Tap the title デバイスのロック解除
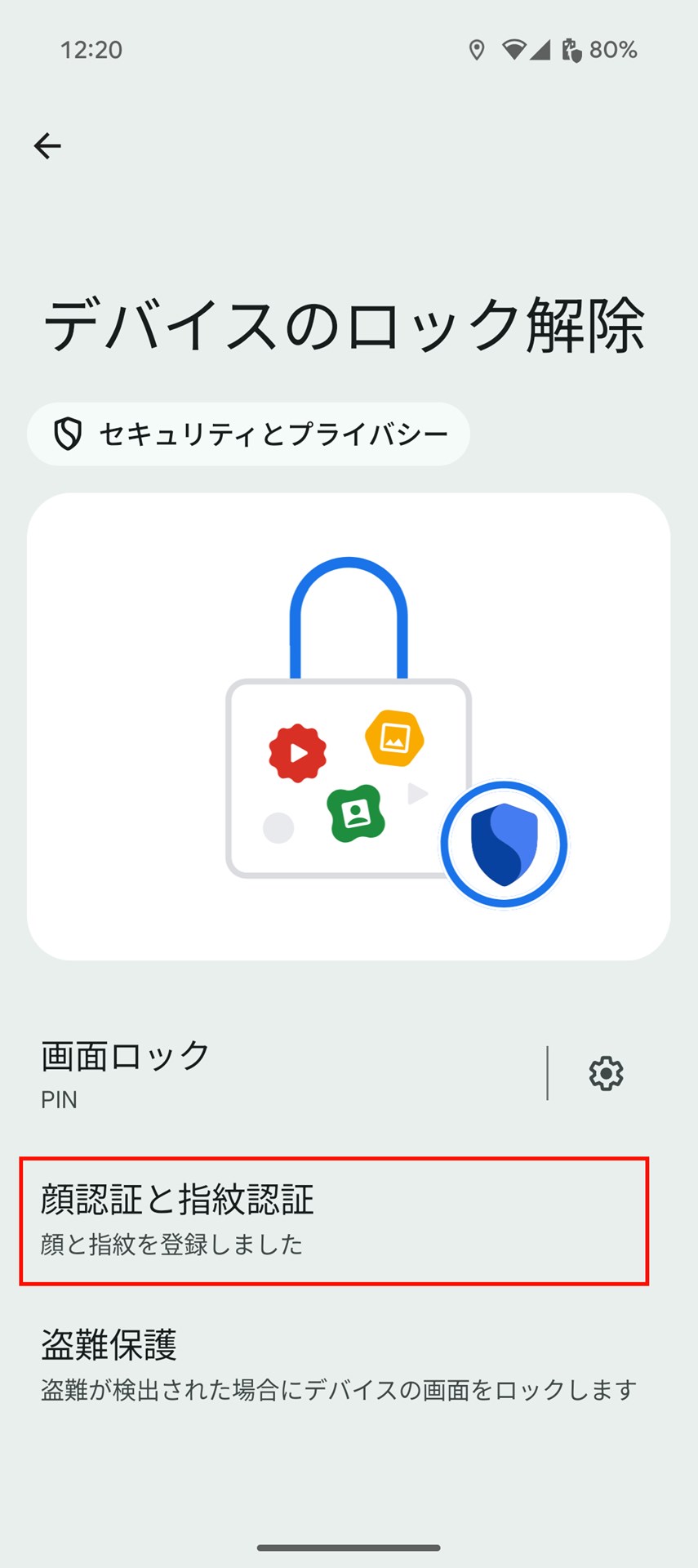The height and width of the screenshot is (1568, 698). point(349,322)
